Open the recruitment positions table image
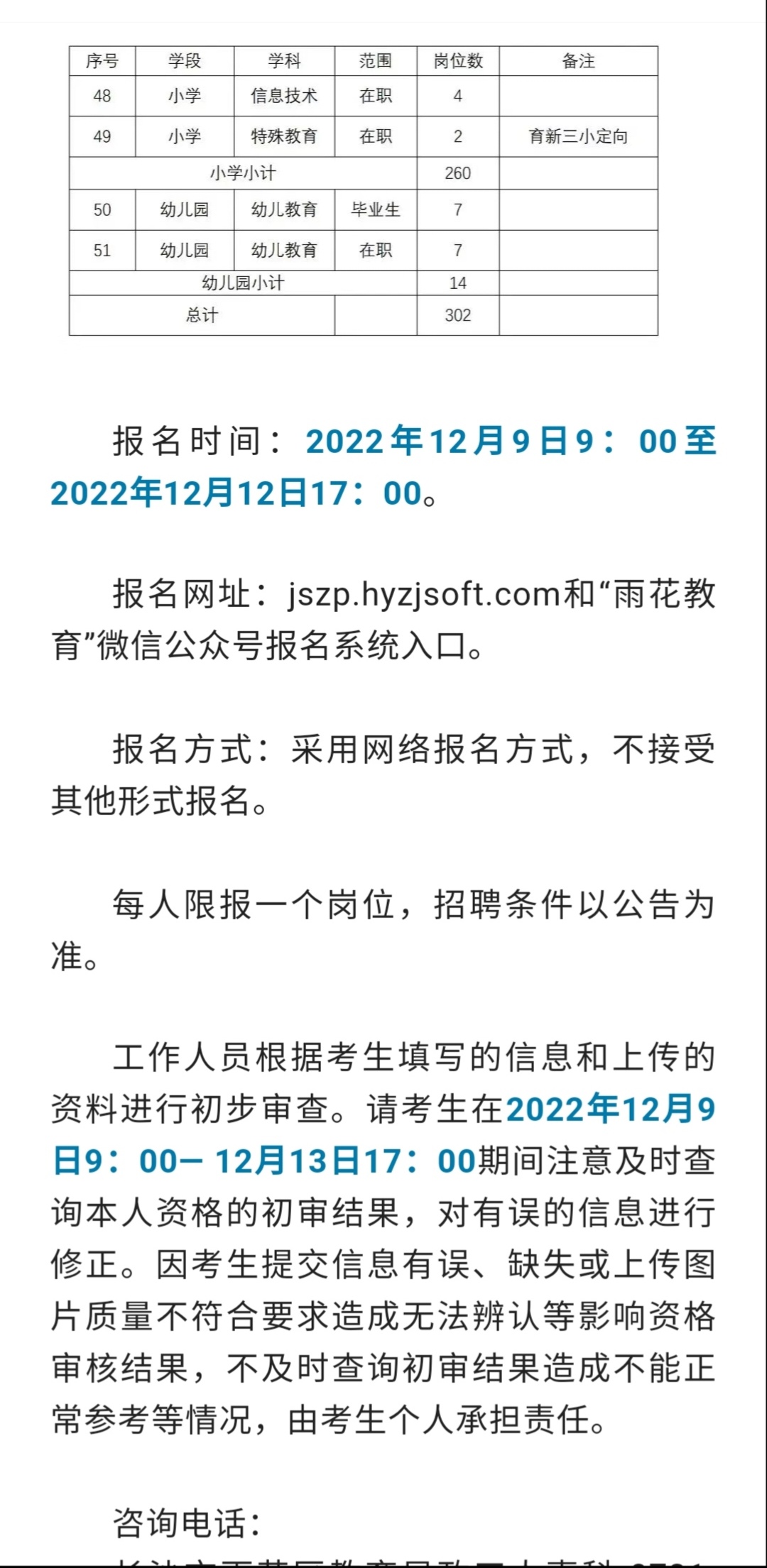Screen dimensions: 767x1568 (x=364, y=191)
